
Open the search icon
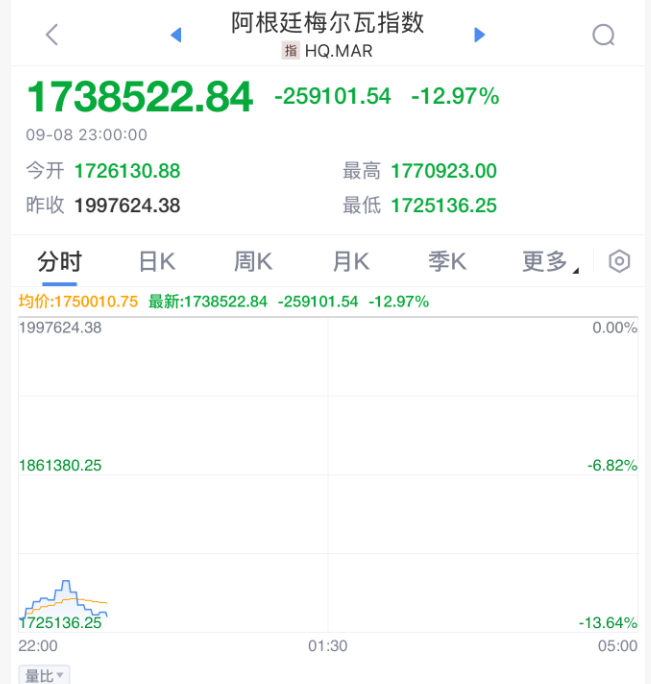click(x=603, y=35)
